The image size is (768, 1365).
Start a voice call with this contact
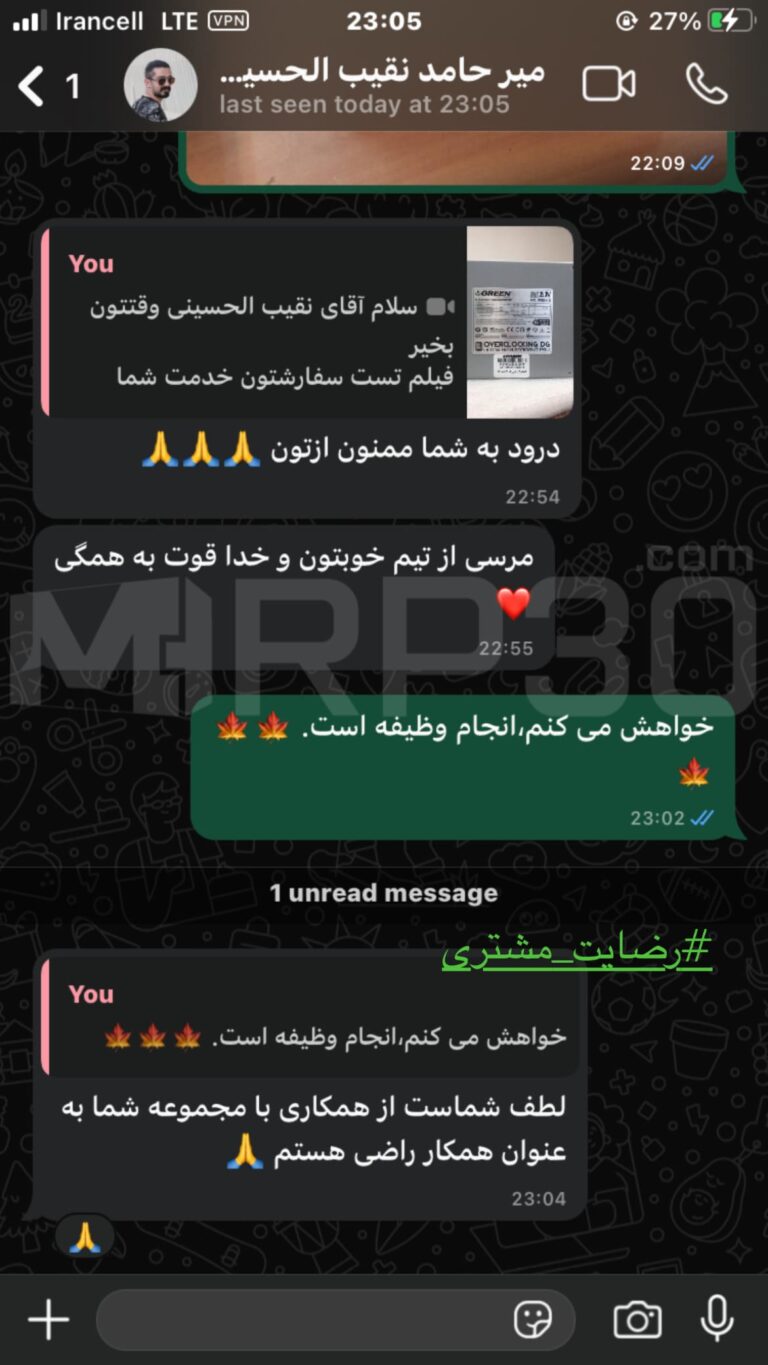[706, 85]
